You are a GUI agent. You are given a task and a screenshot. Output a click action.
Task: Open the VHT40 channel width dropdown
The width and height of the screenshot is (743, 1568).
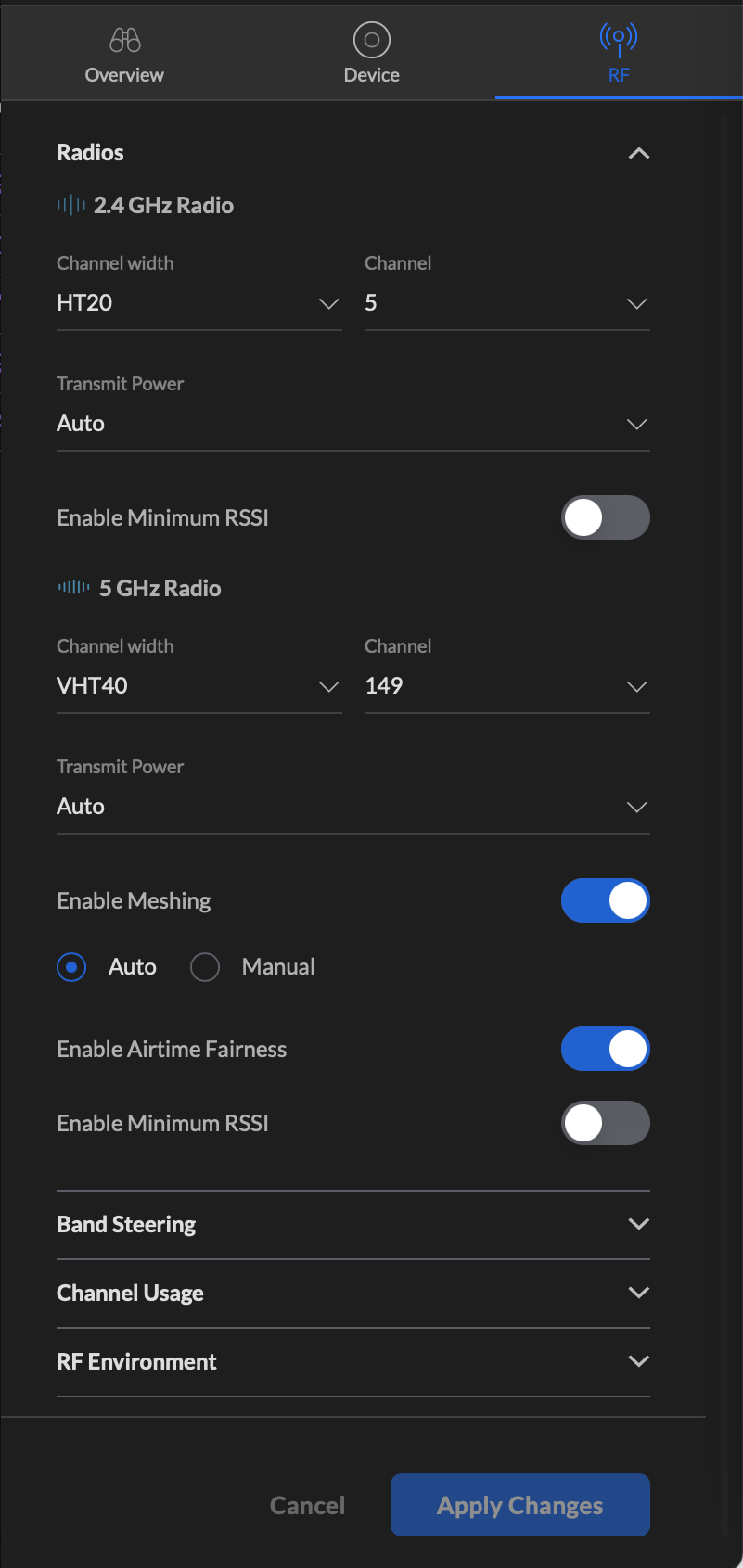199,686
